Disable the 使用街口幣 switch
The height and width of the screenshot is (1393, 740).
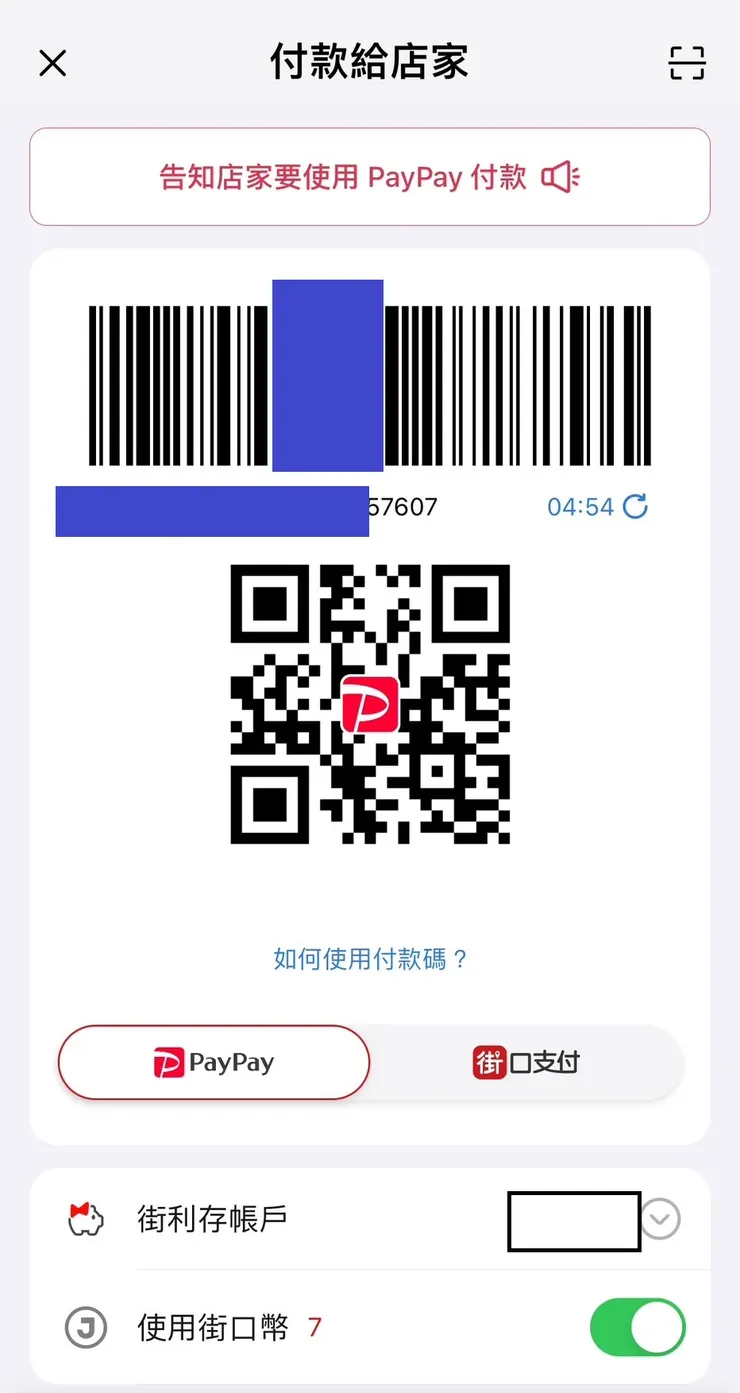coord(637,1328)
